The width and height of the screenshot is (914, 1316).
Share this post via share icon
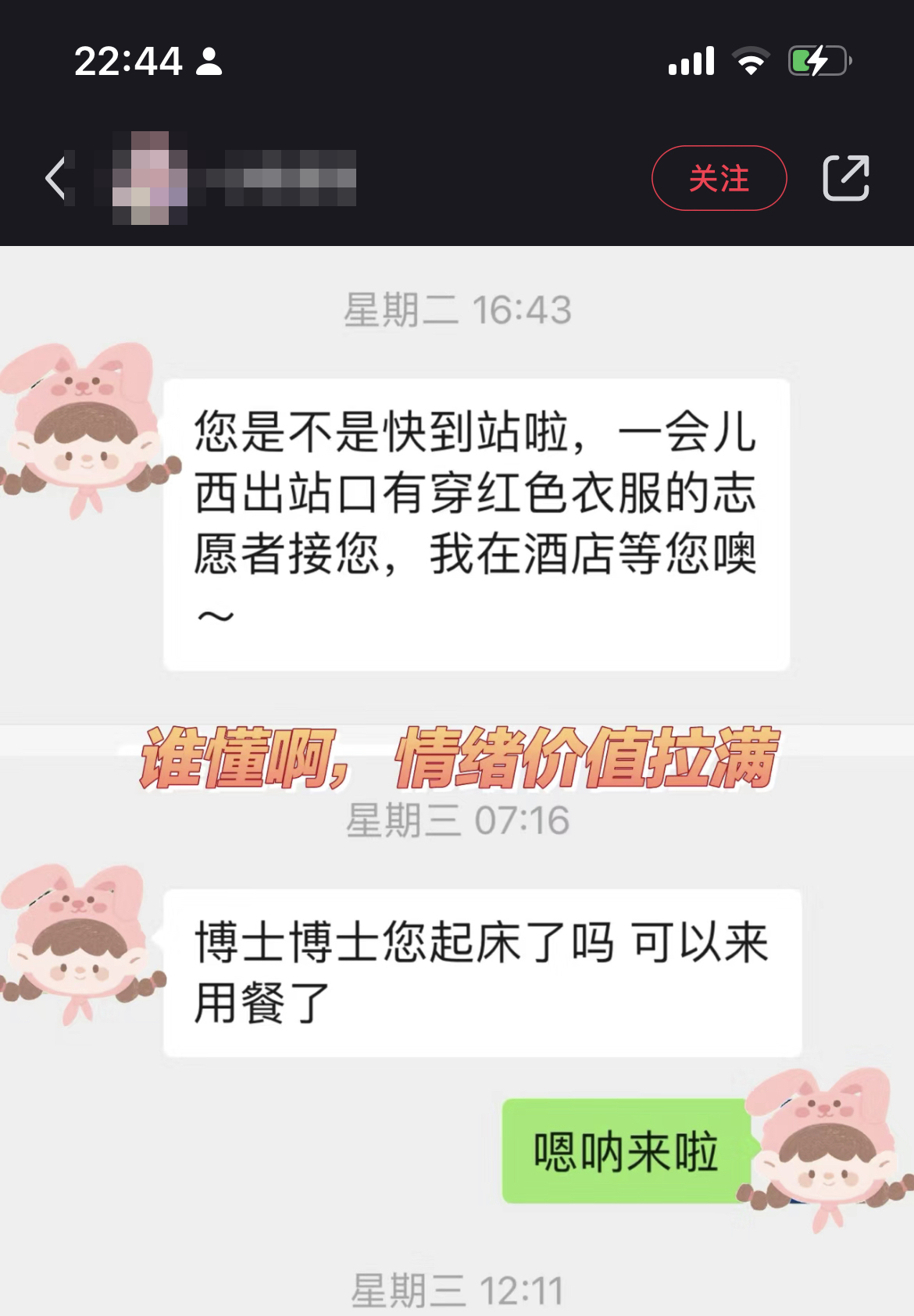pyautogui.click(x=845, y=178)
